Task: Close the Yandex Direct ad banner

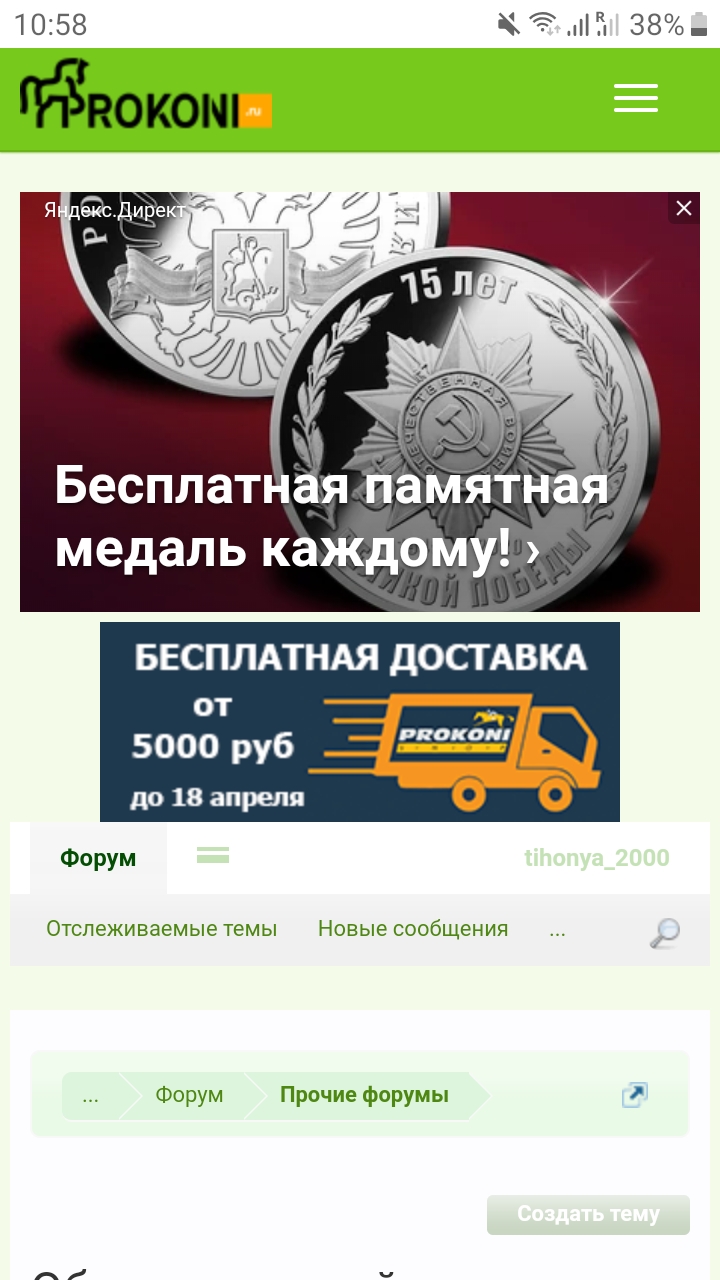Action: [684, 208]
